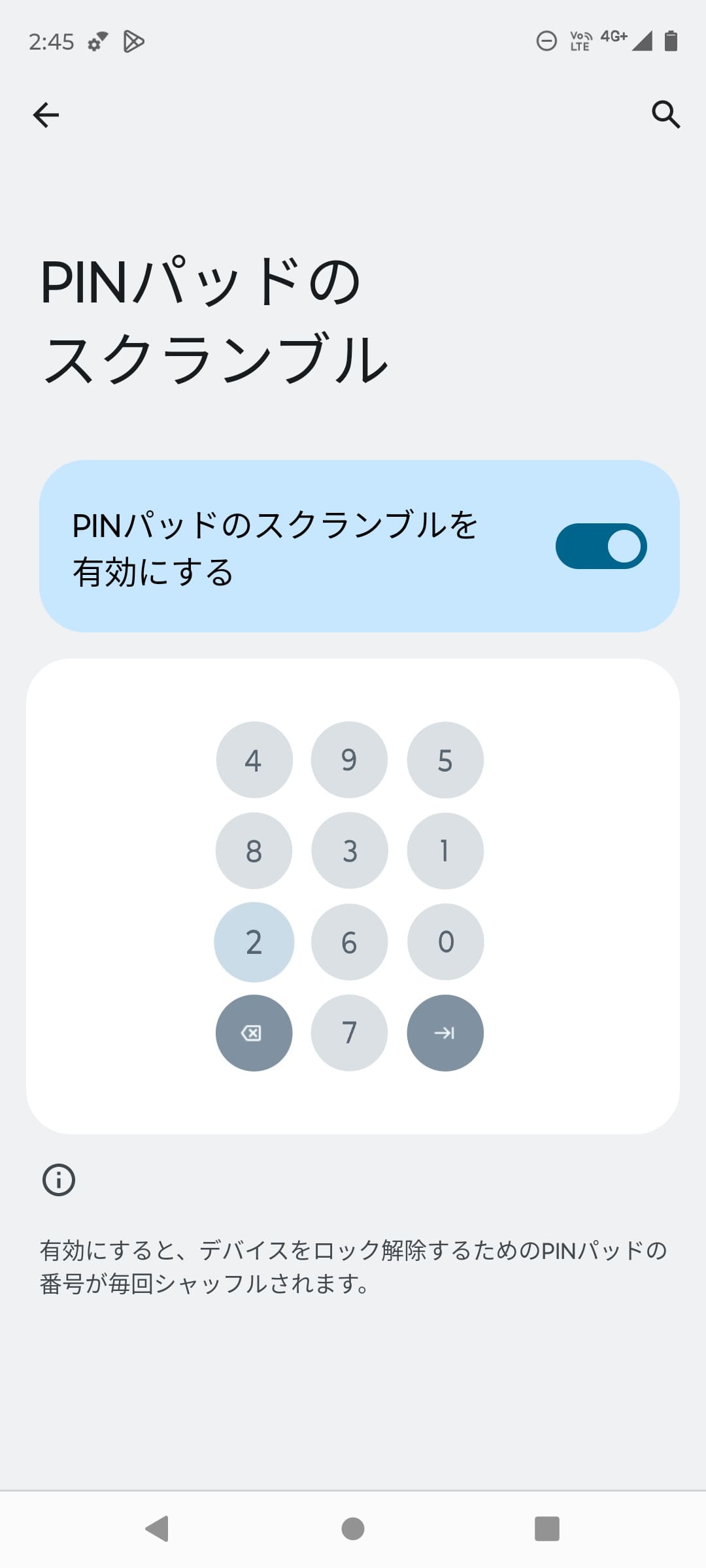706x1568 pixels.
Task: Tap the enter key on the PIN pad
Action: tap(445, 1033)
